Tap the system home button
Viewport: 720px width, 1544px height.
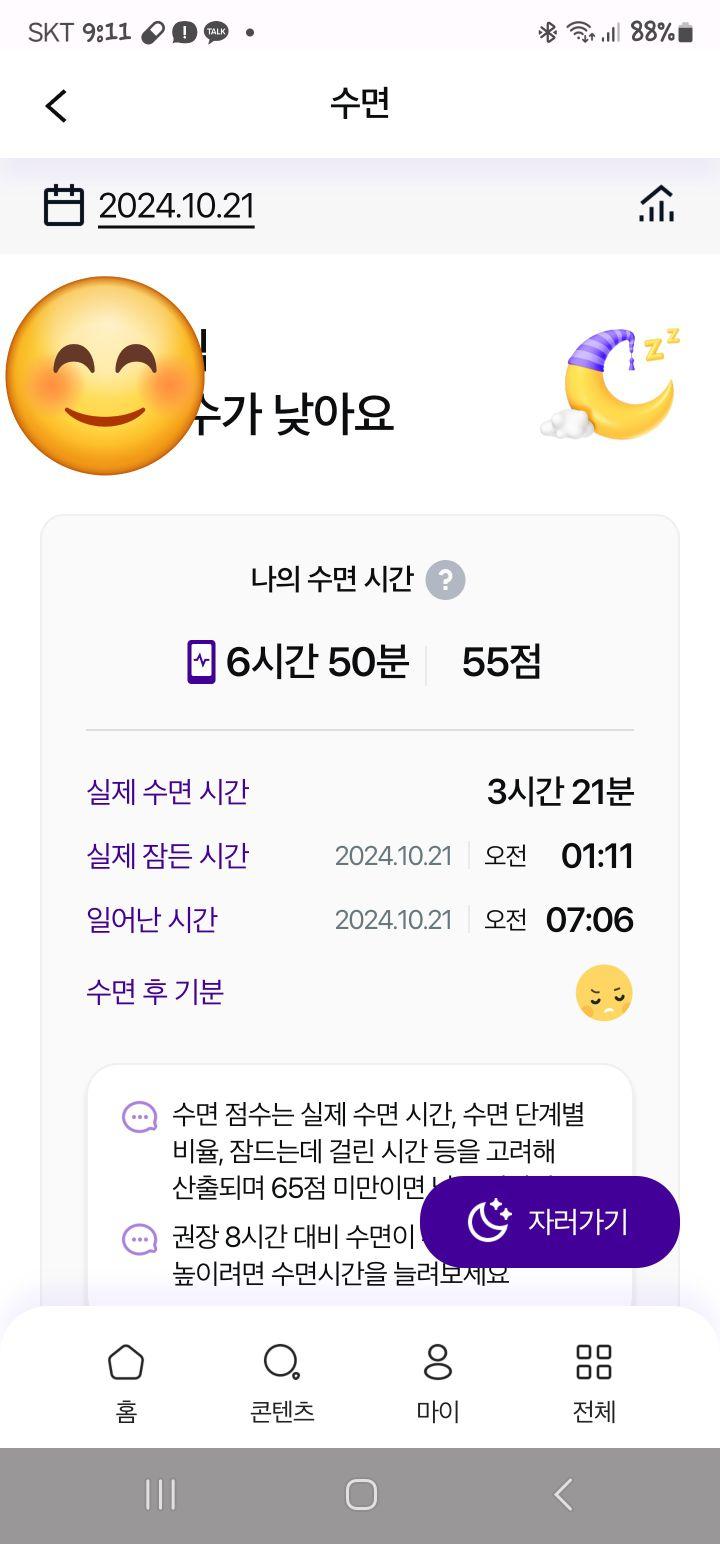360,1495
